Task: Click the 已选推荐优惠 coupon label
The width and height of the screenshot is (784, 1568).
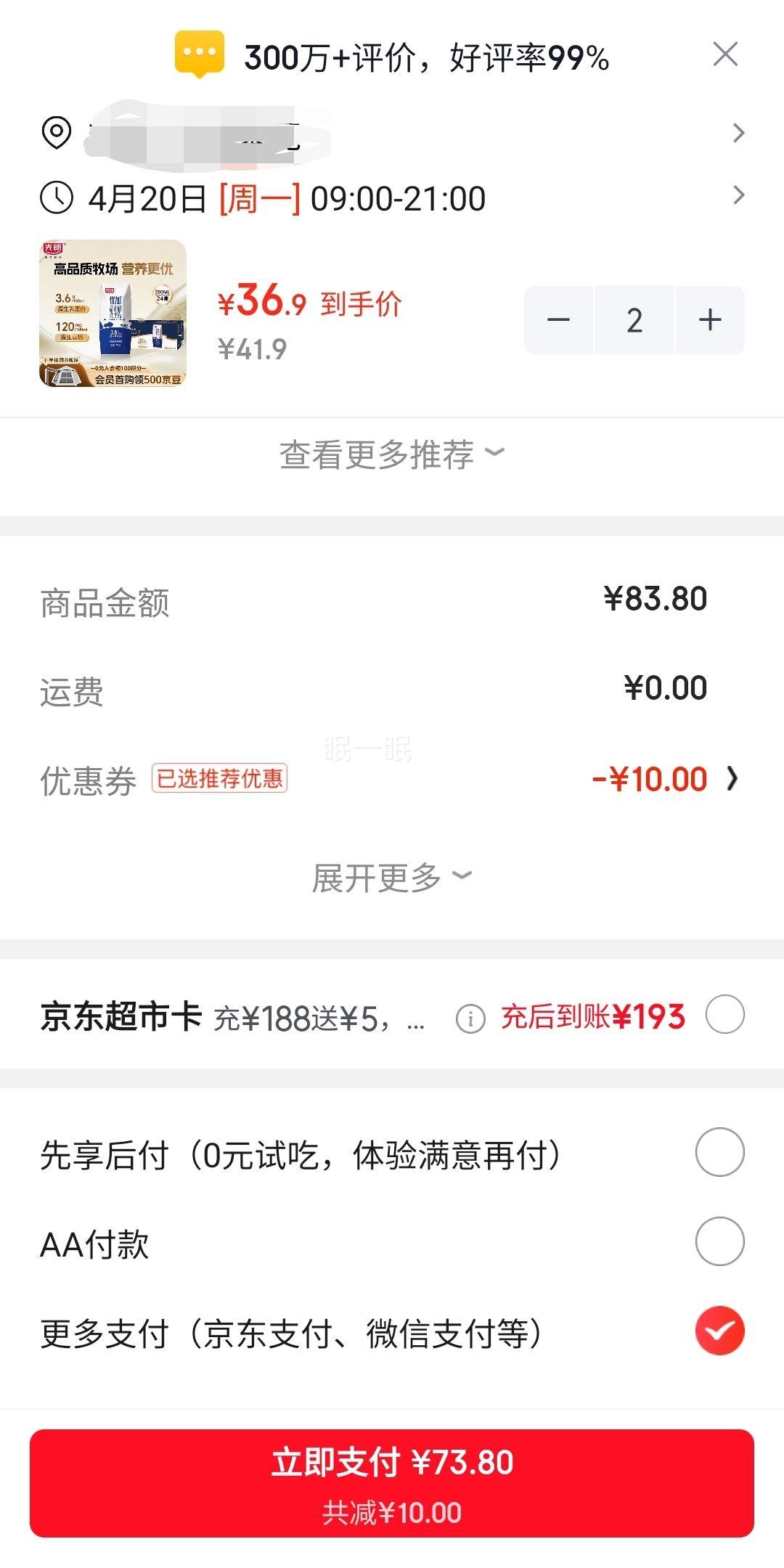Action: point(220,778)
